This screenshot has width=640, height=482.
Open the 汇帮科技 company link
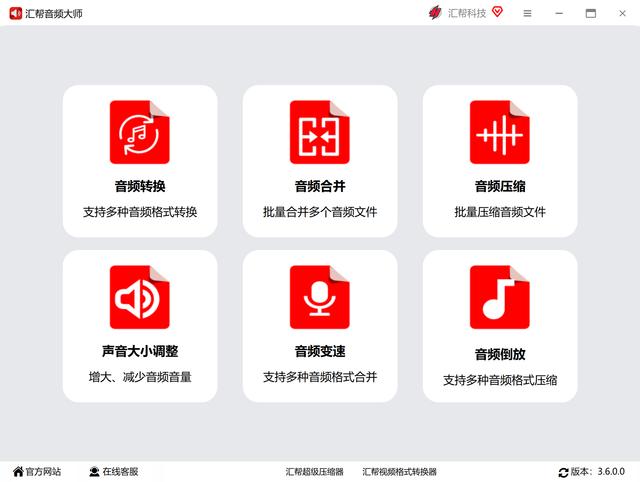point(465,13)
